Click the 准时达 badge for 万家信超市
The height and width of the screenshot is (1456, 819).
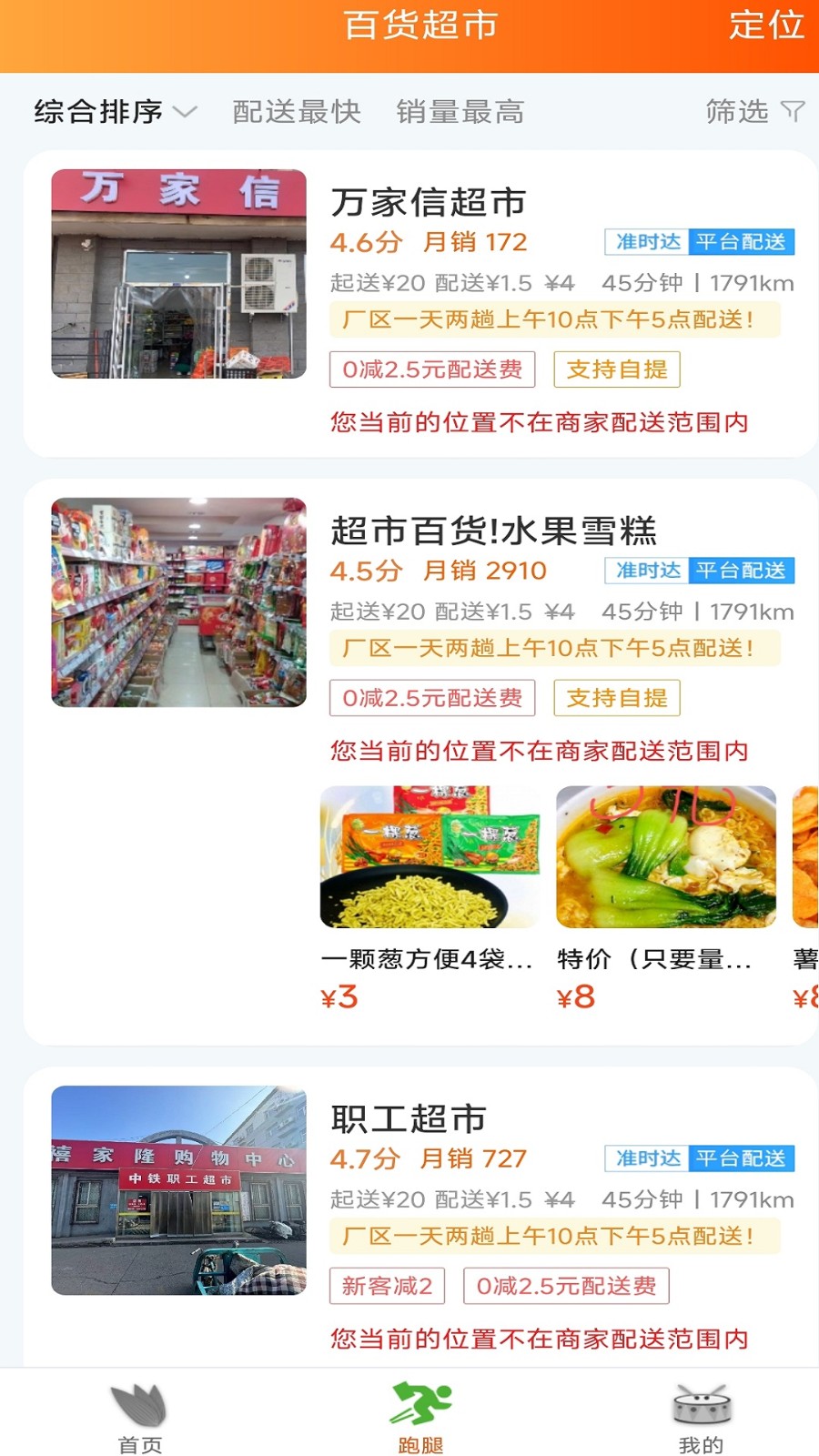(647, 243)
